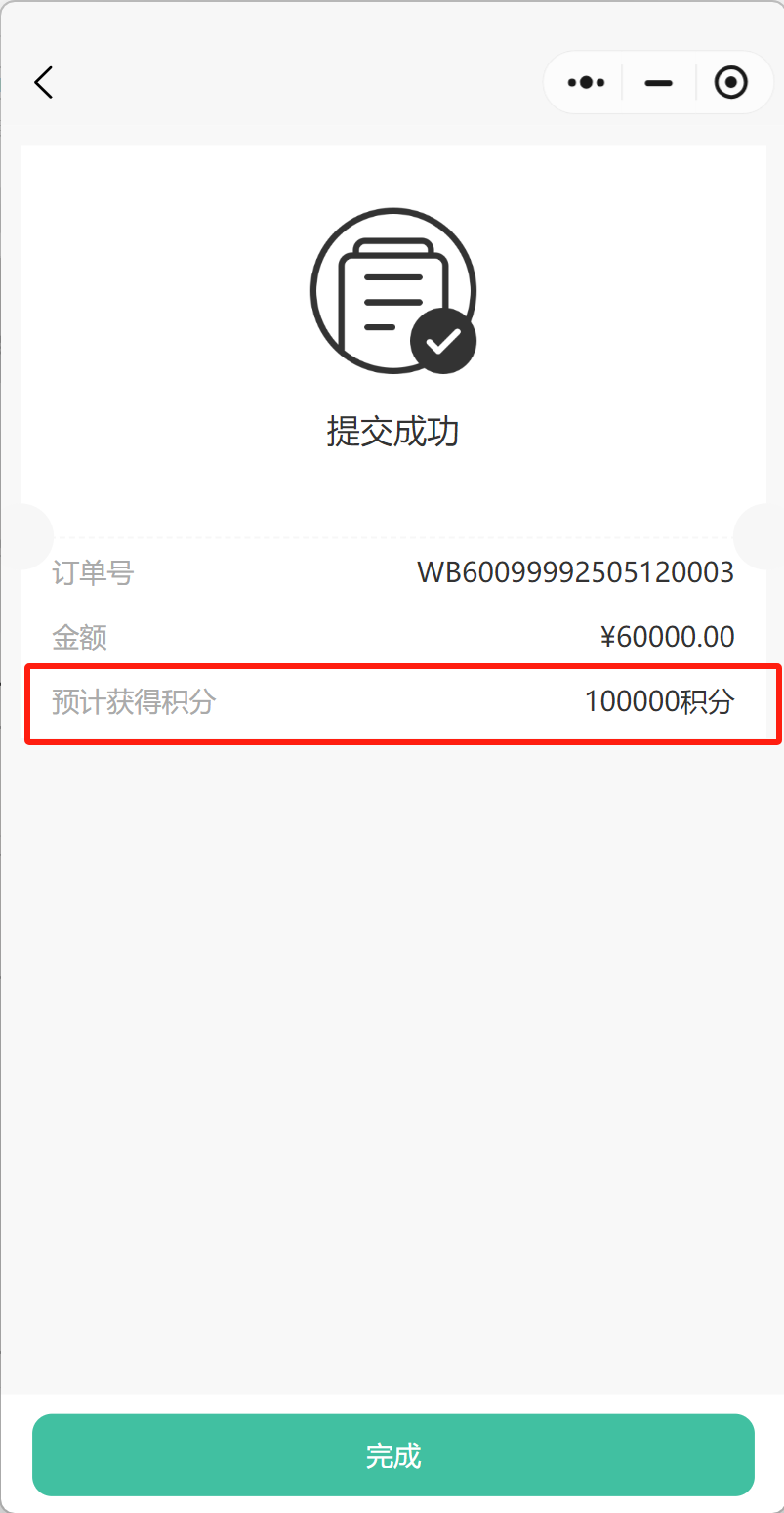The height and width of the screenshot is (1513, 784).
Task: Open the mini program three-dot menu
Action: (x=586, y=83)
